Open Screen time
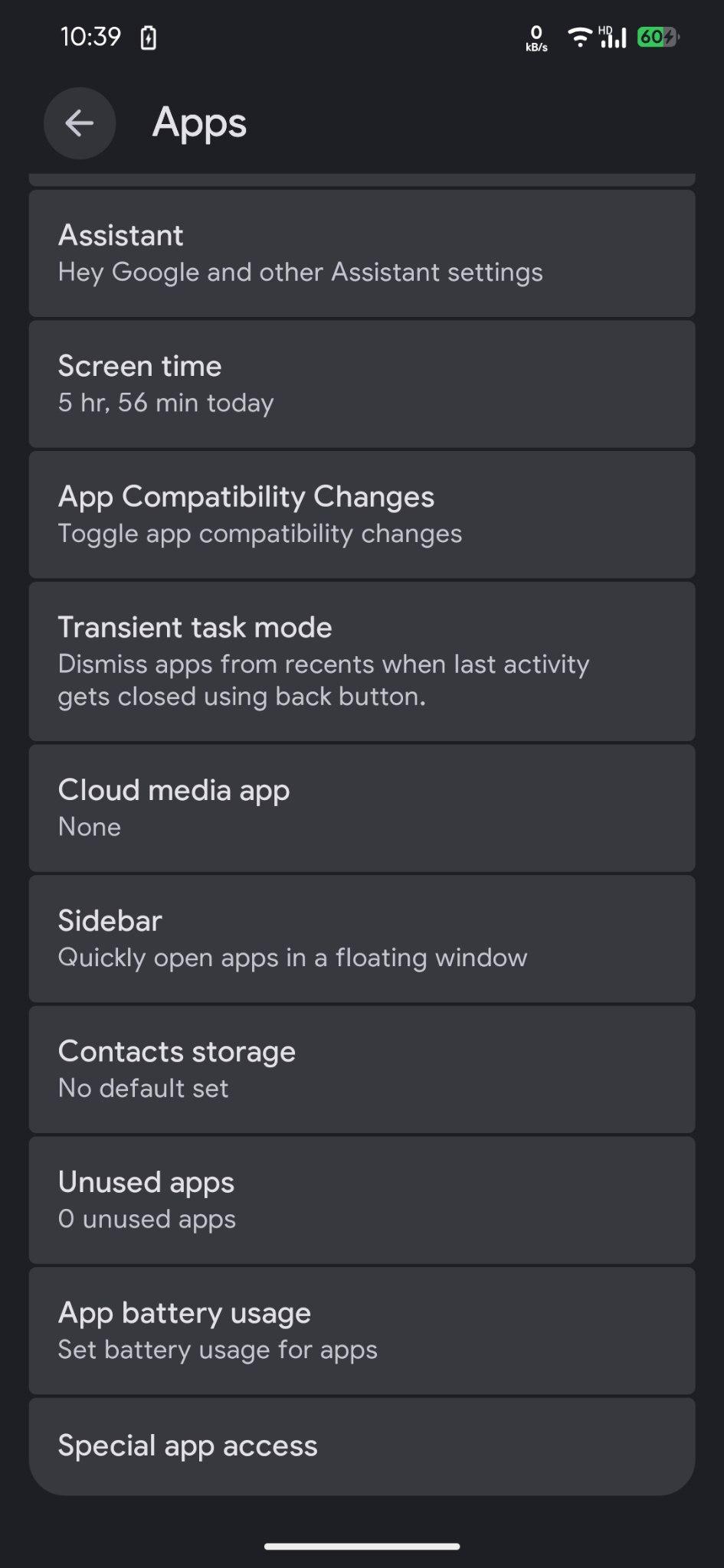724x1568 pixels. [362, 384]
